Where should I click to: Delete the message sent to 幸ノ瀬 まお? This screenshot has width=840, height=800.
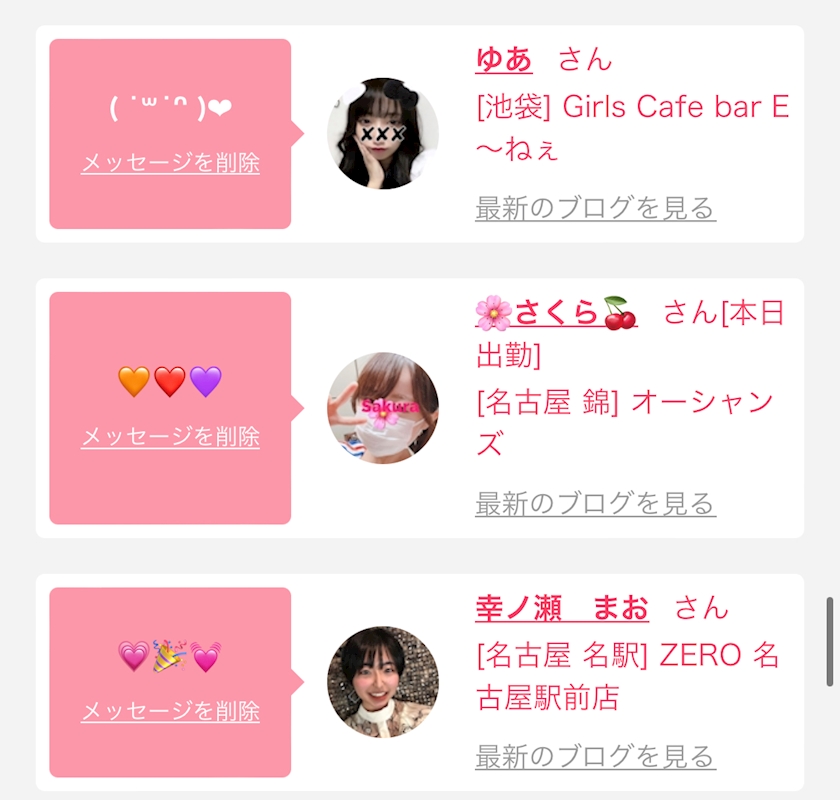[x=170, y=711]
